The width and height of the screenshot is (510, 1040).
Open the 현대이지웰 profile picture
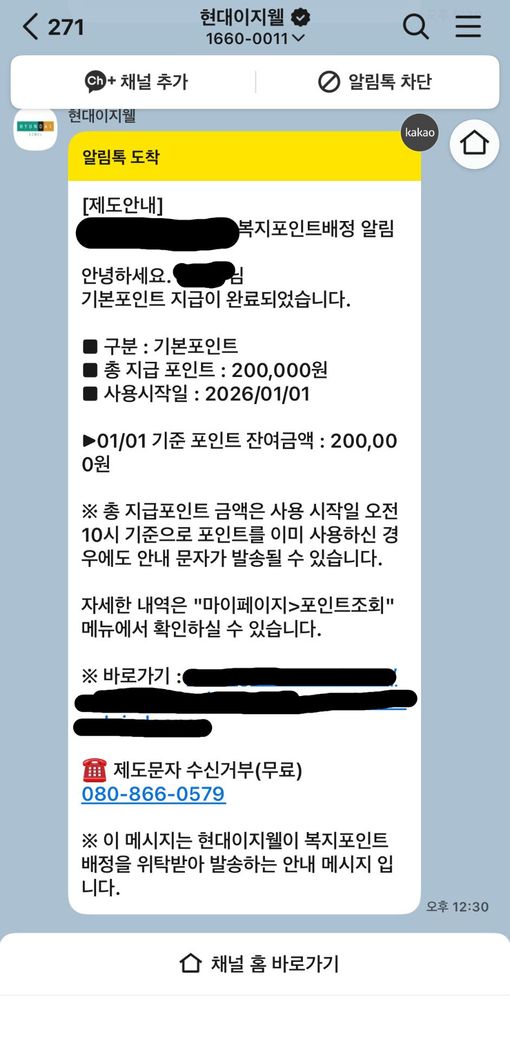click(35, 130)
